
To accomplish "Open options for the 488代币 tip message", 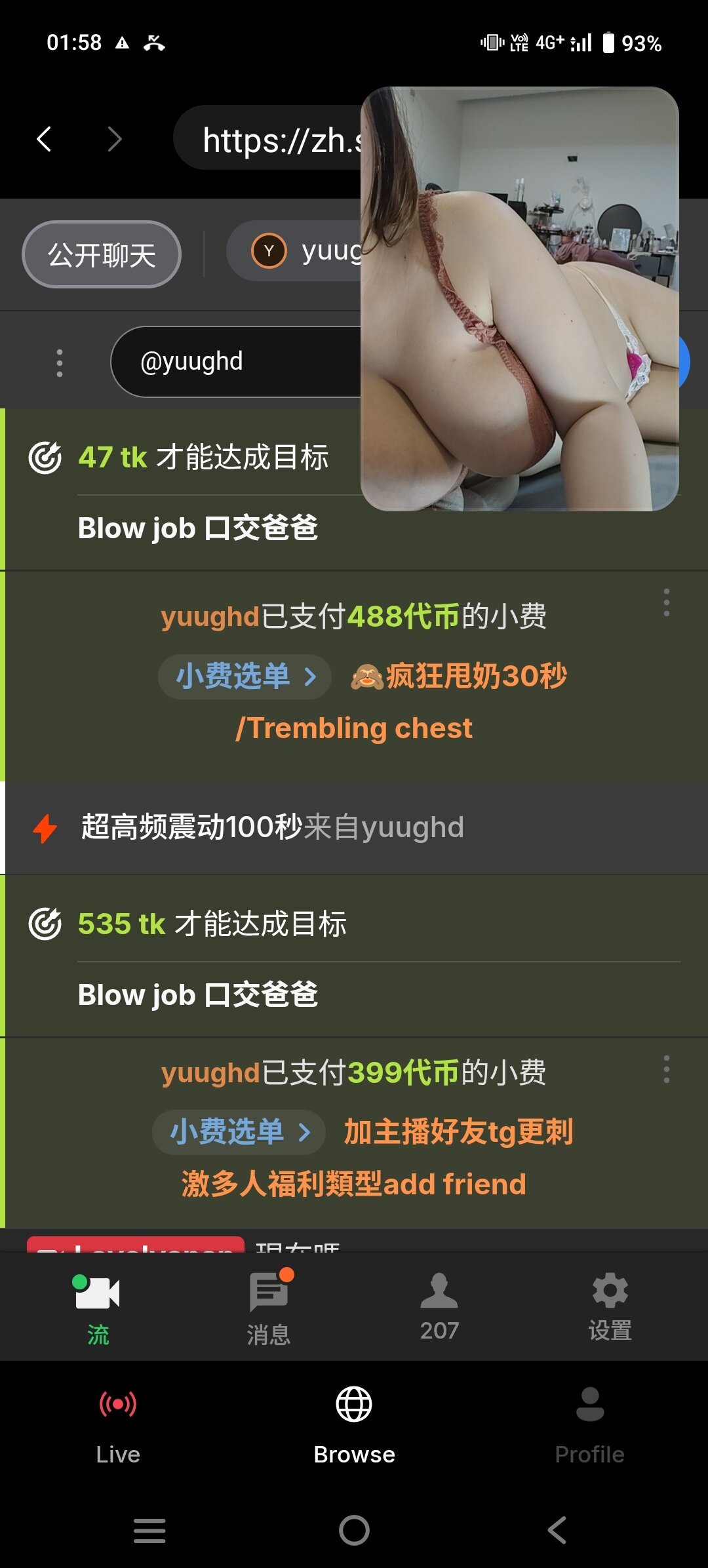I will [x=666, y=602].
